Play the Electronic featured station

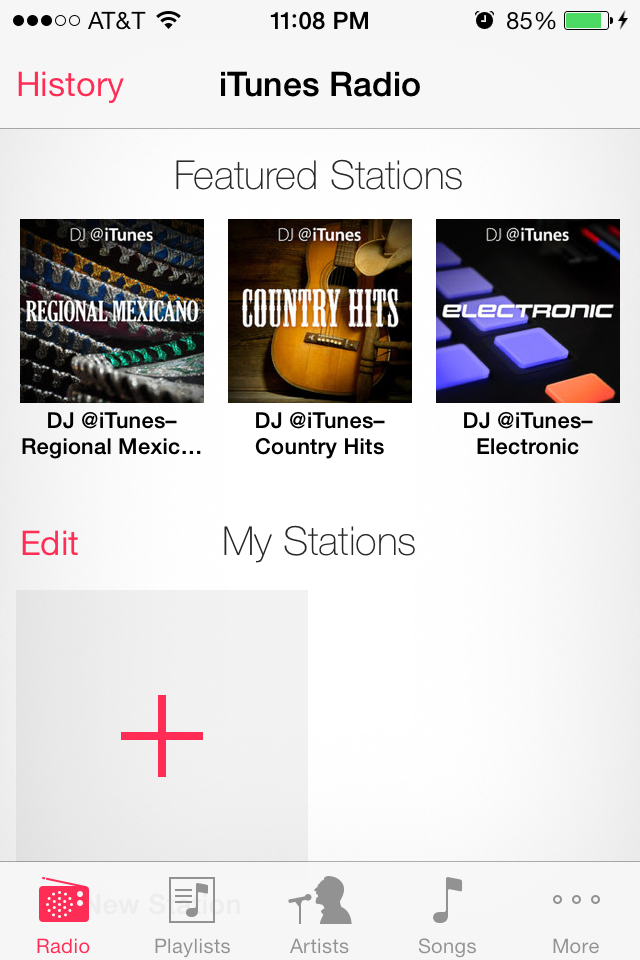[x=528, y=311]
